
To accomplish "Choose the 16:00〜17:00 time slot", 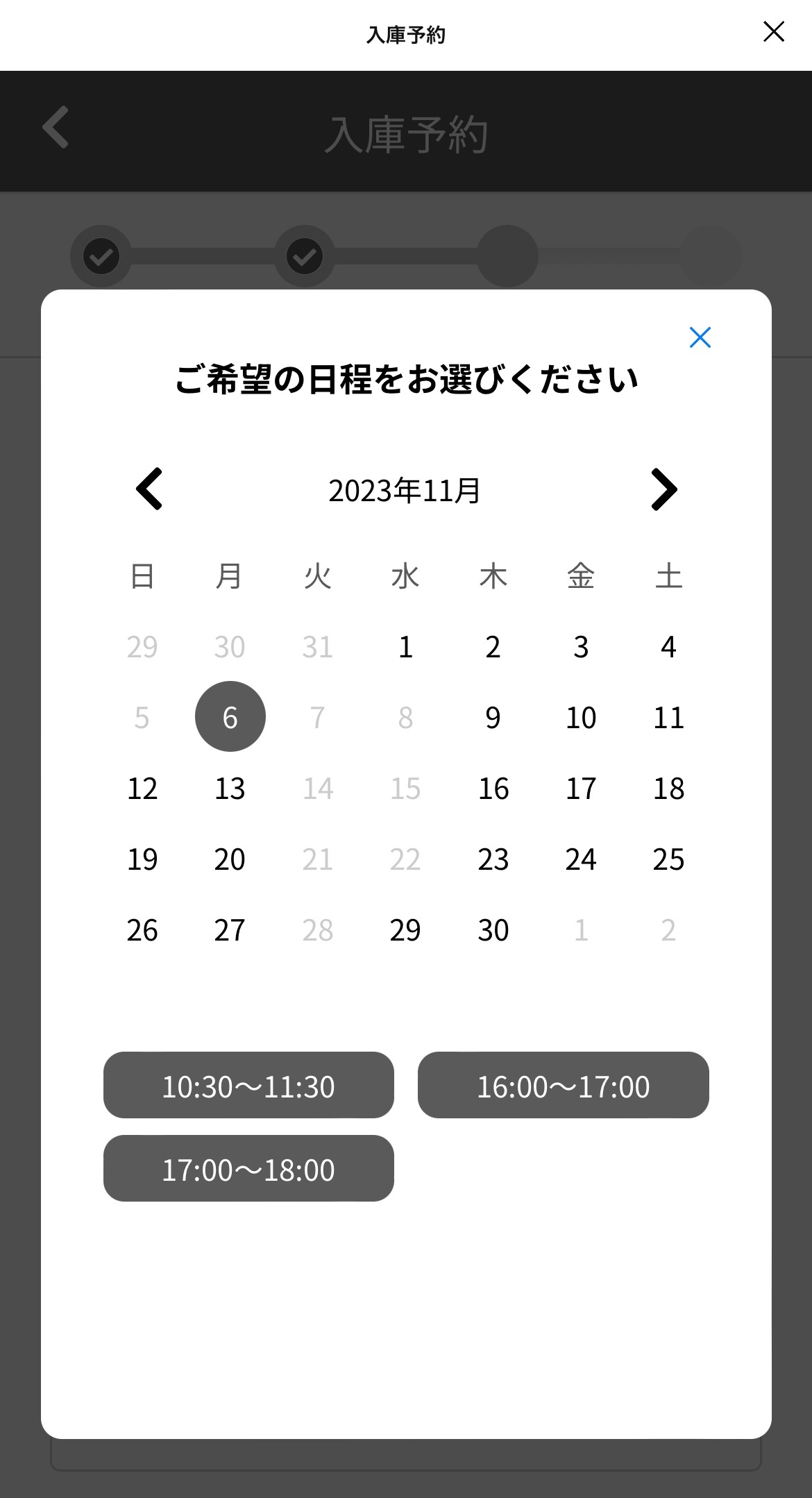I will coord(564,1085).
